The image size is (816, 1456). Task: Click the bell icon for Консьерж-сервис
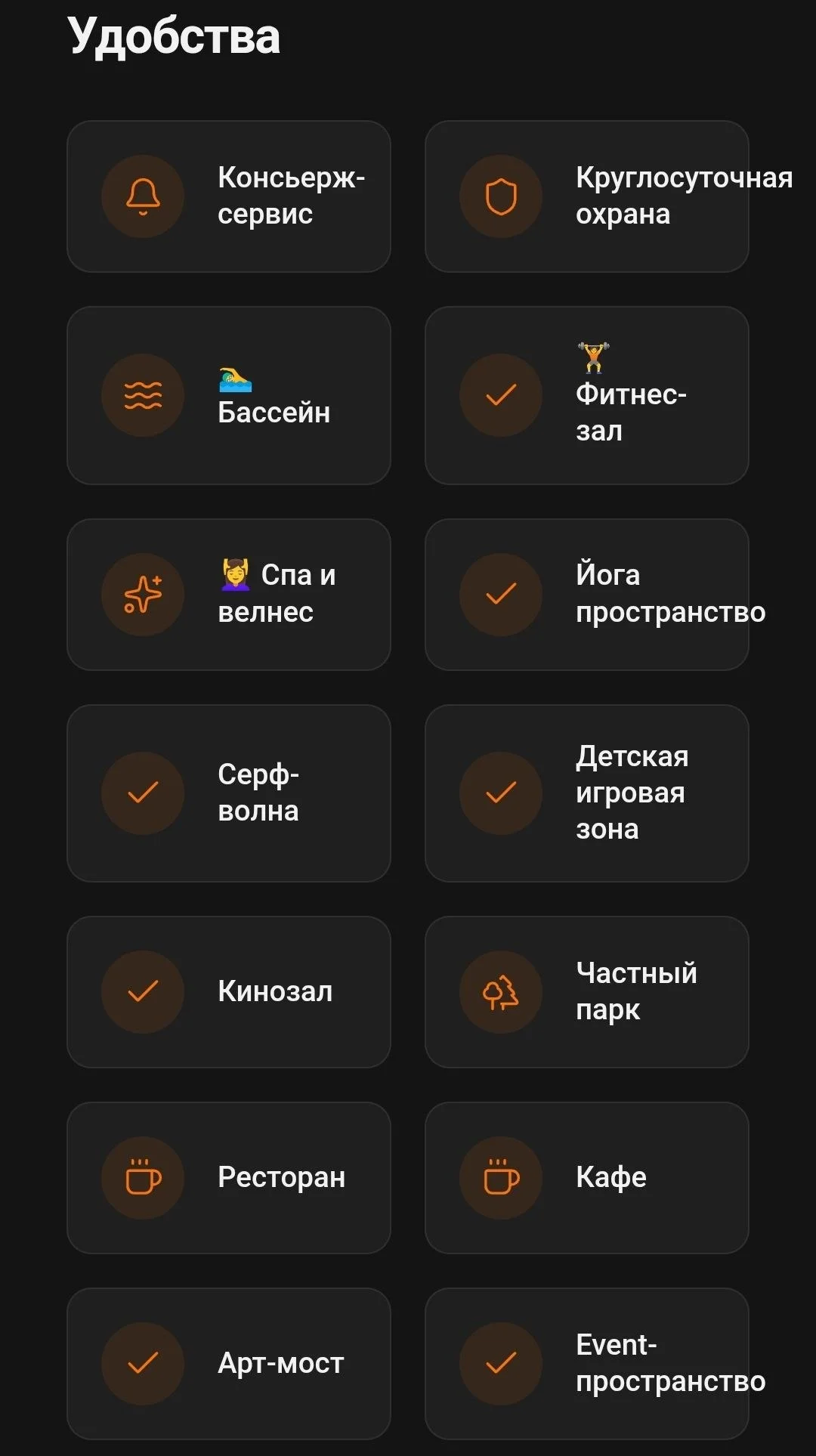pos(143,196)
